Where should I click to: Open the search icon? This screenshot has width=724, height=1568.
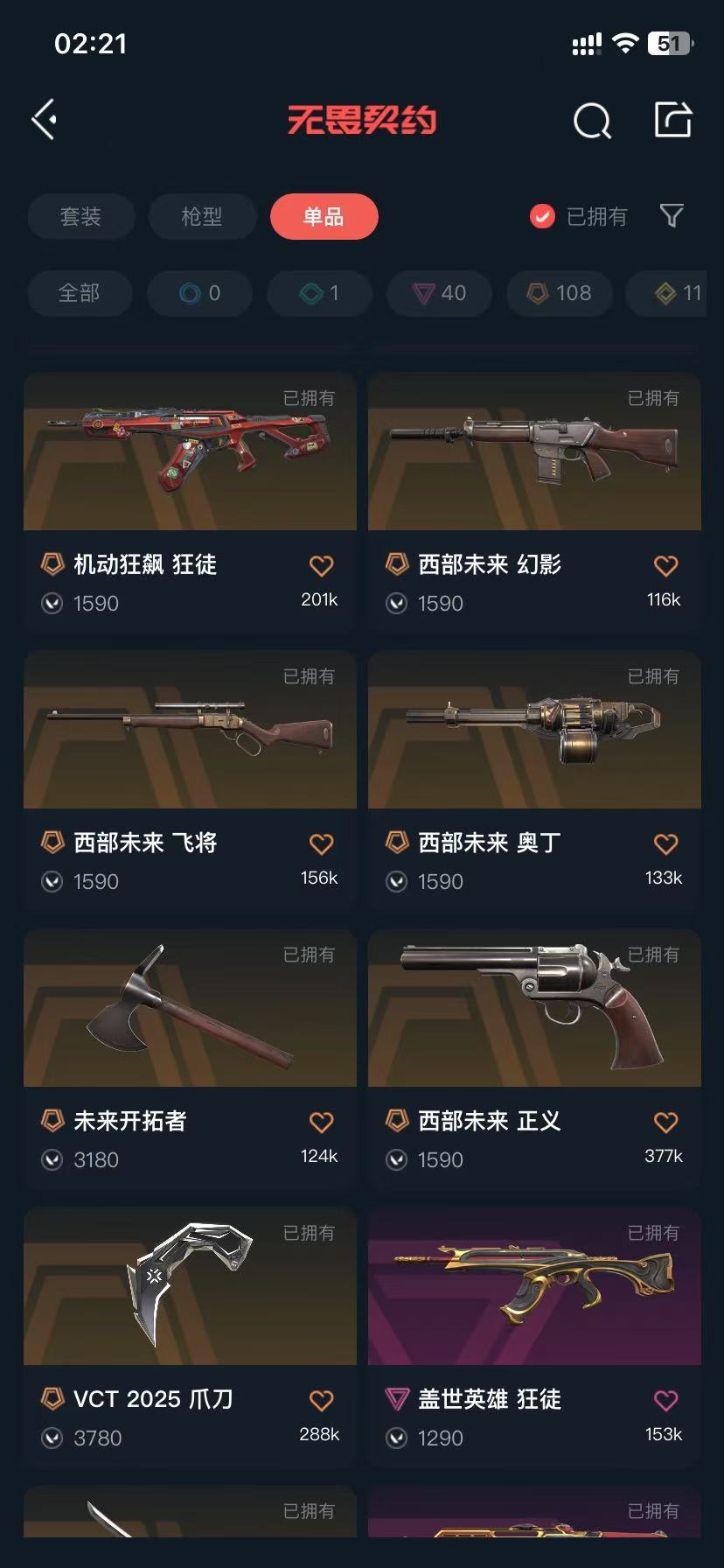[592, 121]
